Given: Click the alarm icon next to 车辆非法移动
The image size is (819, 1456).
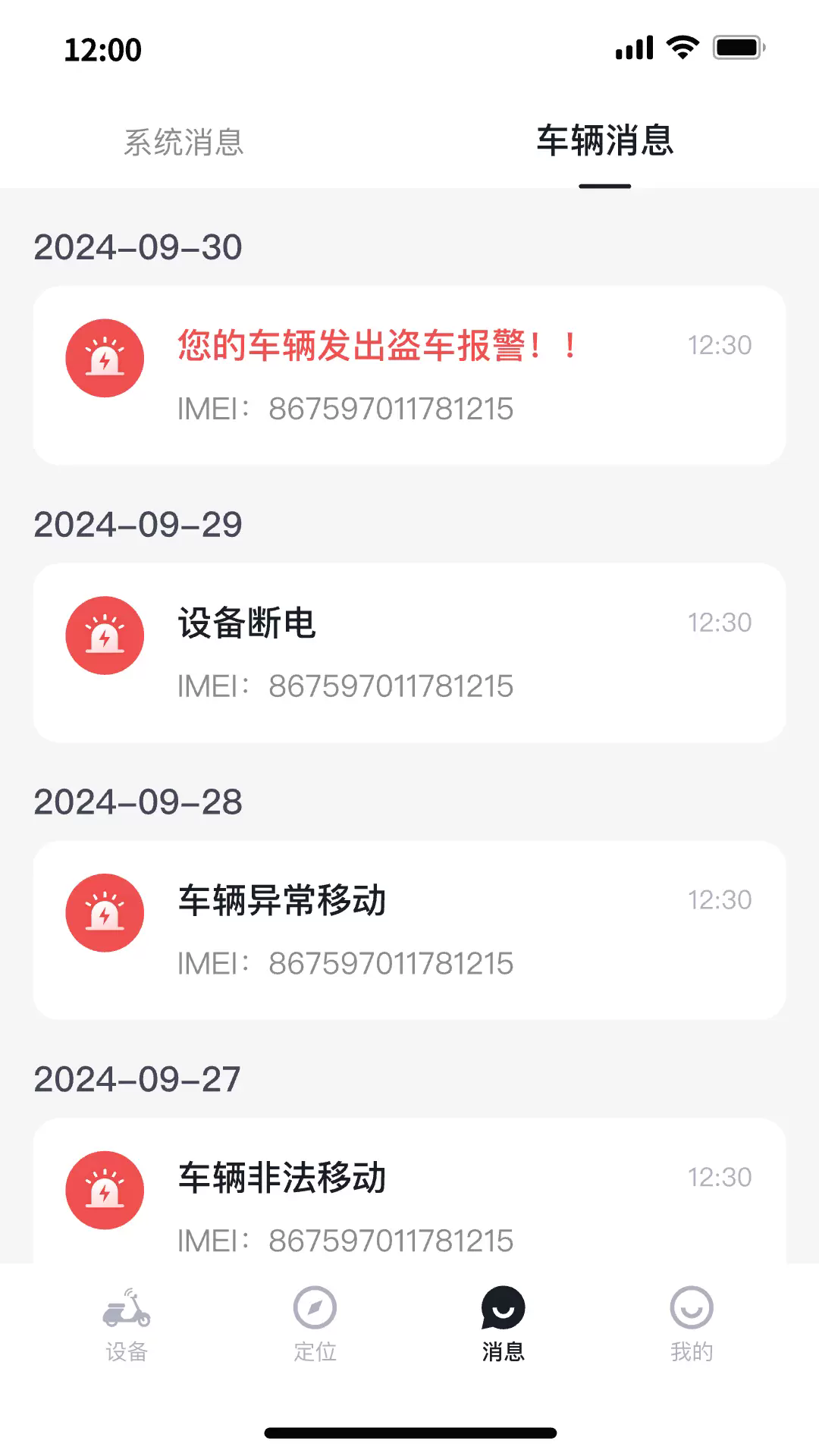Looking at the screenshot, I should (105, 1191).
